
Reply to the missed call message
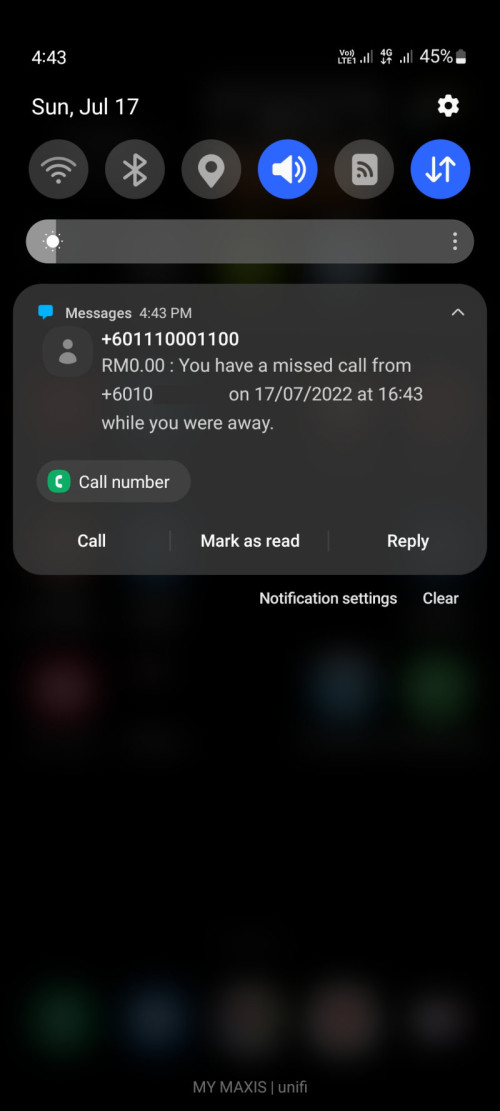click(x=408, y=541)
